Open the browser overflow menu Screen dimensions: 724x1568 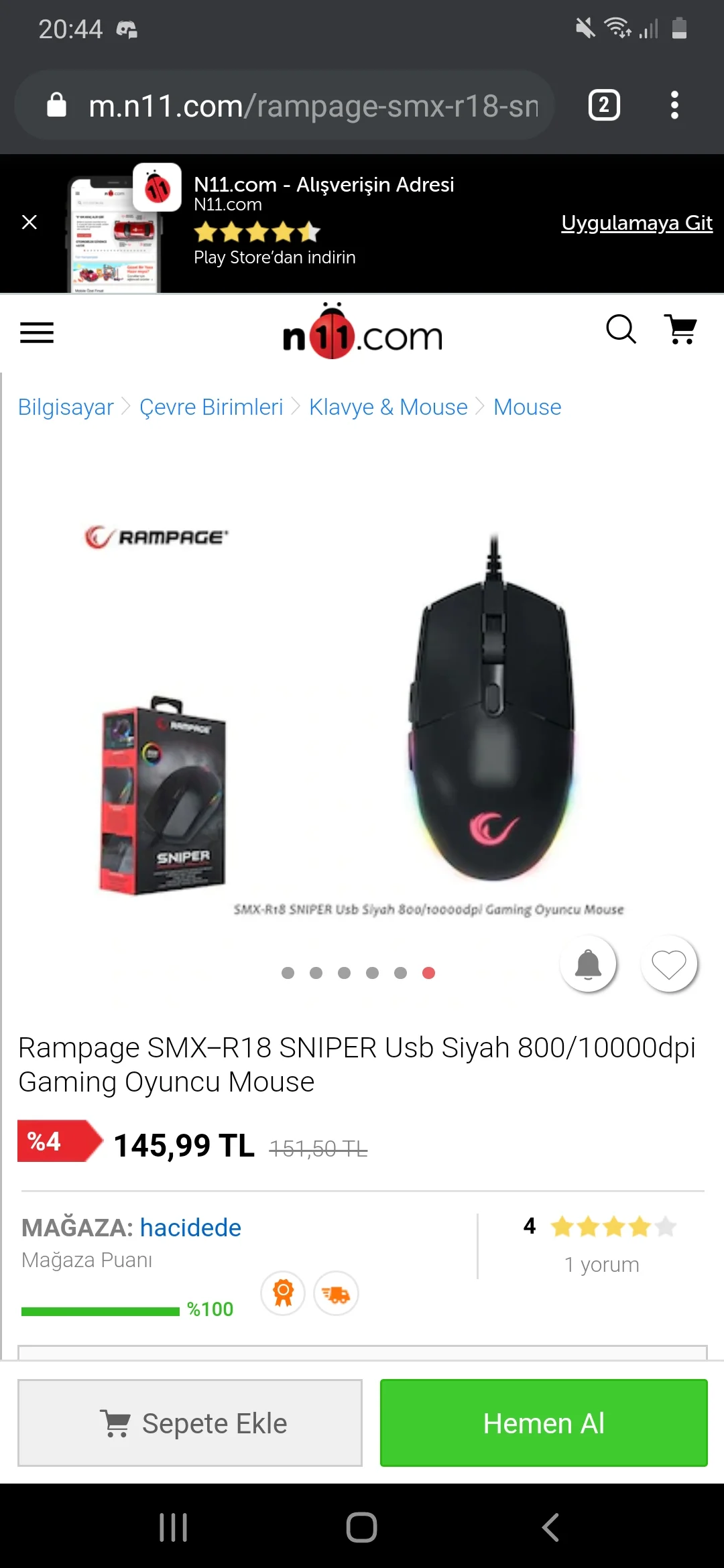[x=674, y=105]
